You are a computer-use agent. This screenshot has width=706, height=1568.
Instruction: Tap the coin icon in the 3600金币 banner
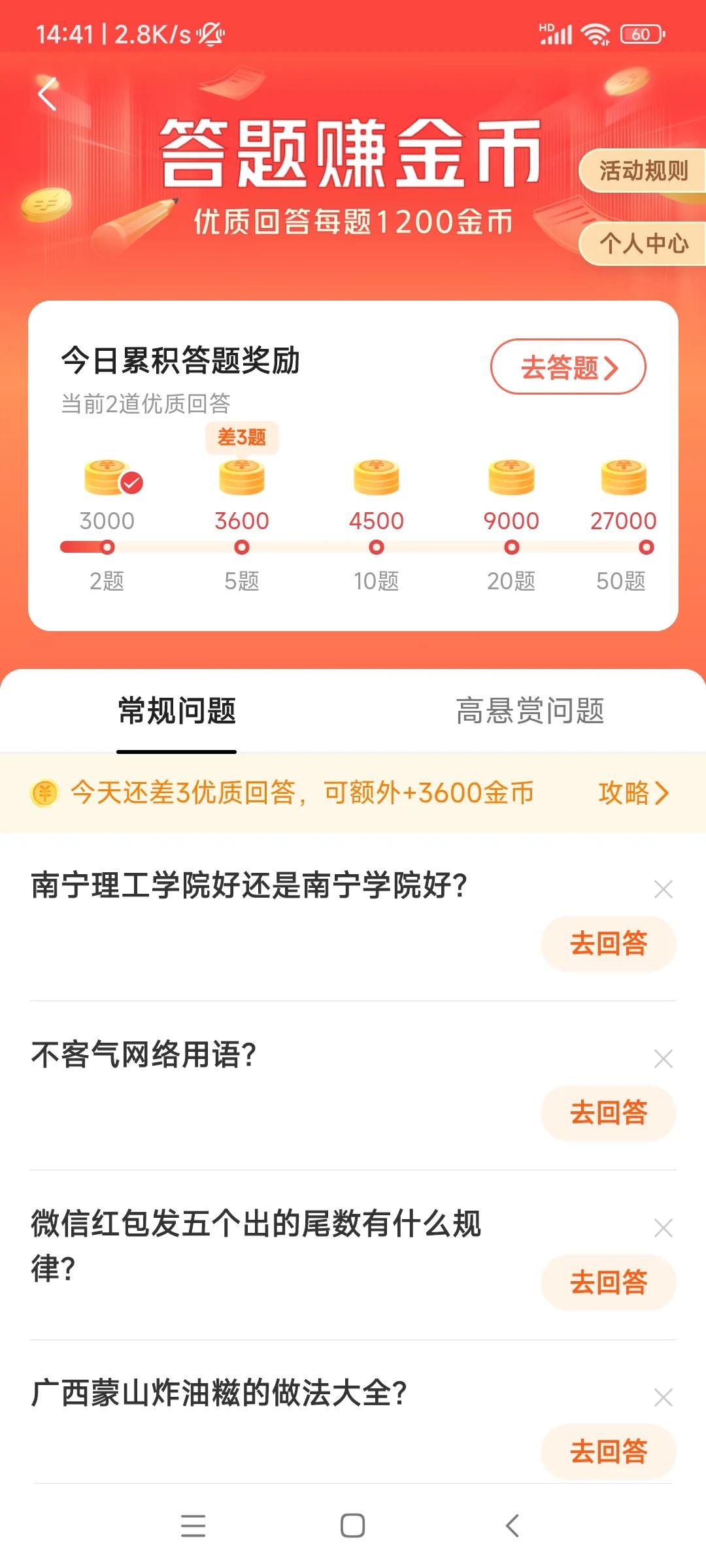[x=43, y=792]
